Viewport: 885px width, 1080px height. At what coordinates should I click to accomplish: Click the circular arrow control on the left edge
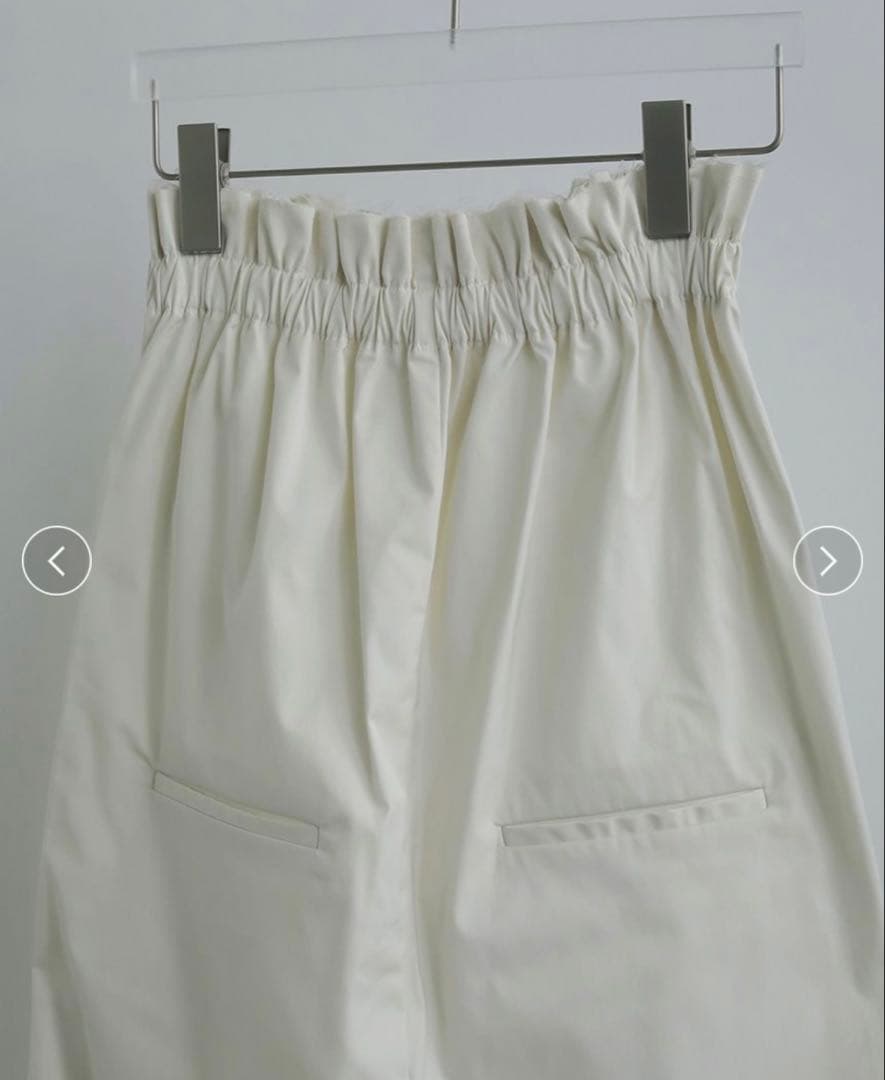pos(57,561)
